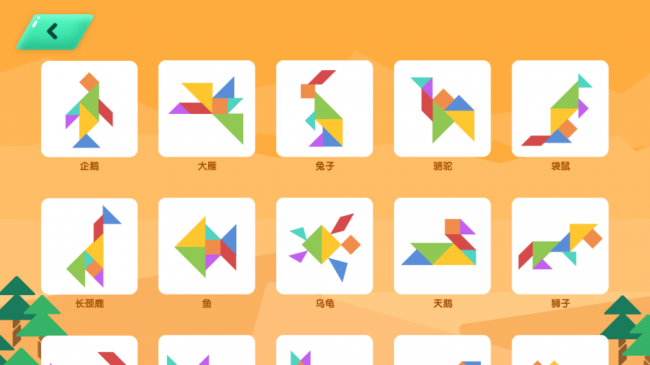This screenshot has height=365, width=650.
Task: Select the 长颈鹿 giraffe puzzle card
Action: pos(89,246)
